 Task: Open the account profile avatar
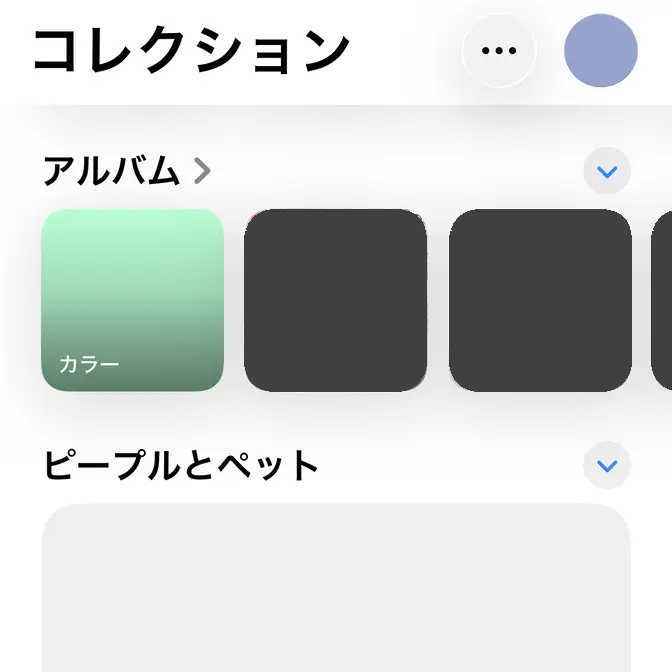[x=601, y=51]
